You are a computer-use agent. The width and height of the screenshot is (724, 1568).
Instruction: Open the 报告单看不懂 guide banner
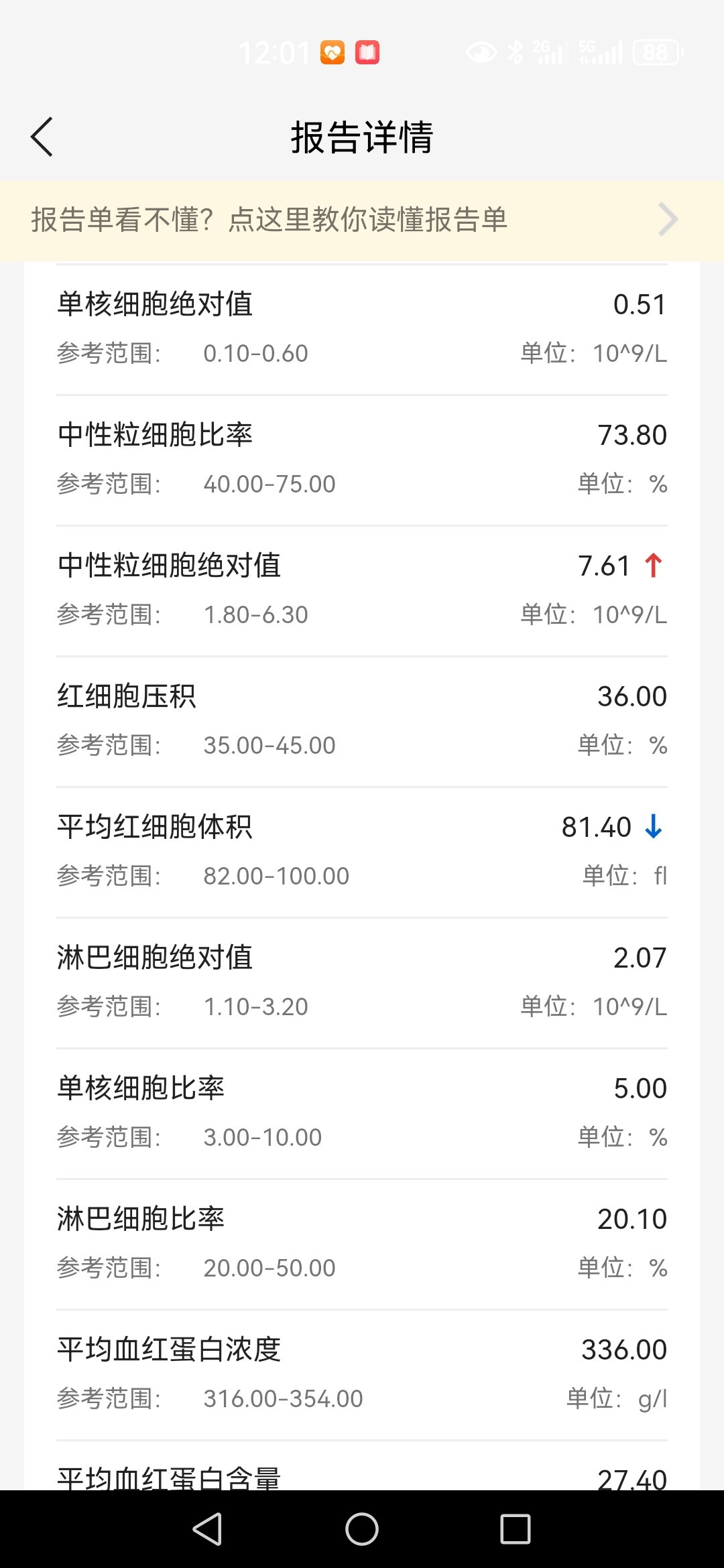pos(362,220)
